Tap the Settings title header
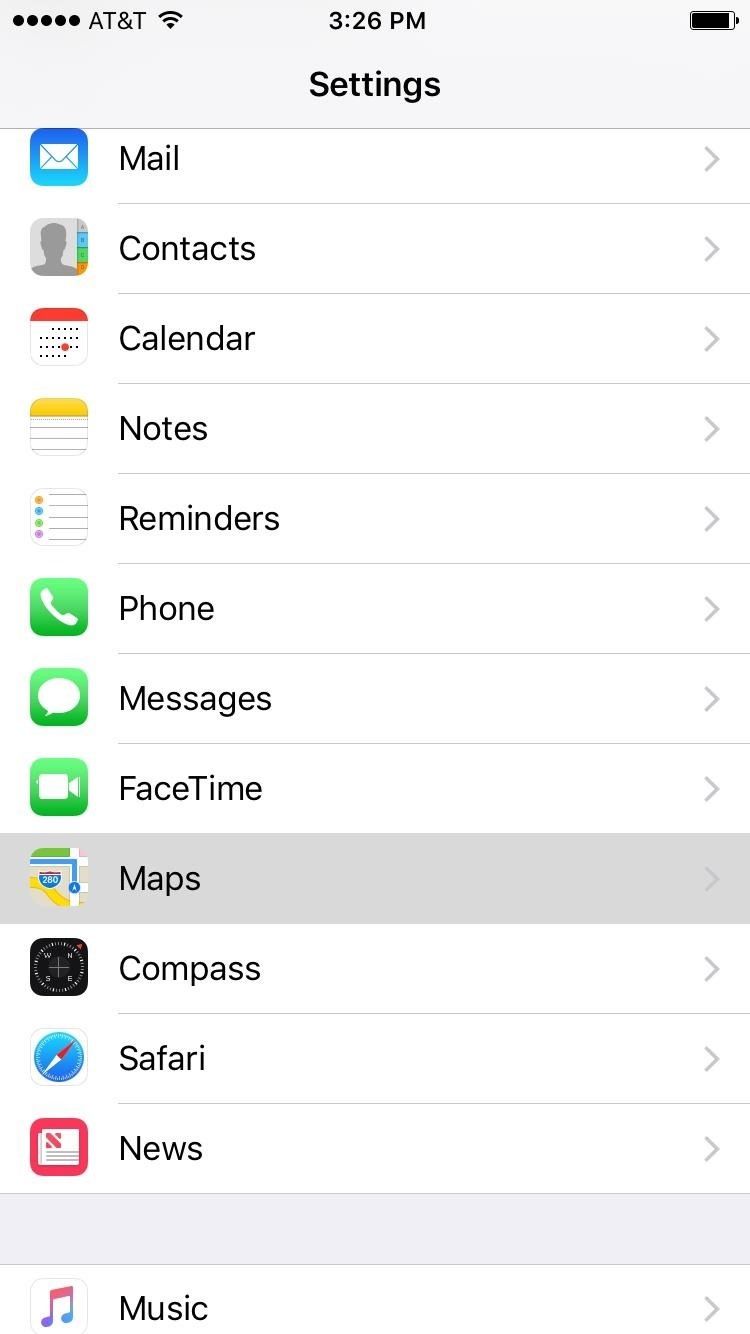The height and width of the screenshot is (1334, 750). click(x=375, y=84)
